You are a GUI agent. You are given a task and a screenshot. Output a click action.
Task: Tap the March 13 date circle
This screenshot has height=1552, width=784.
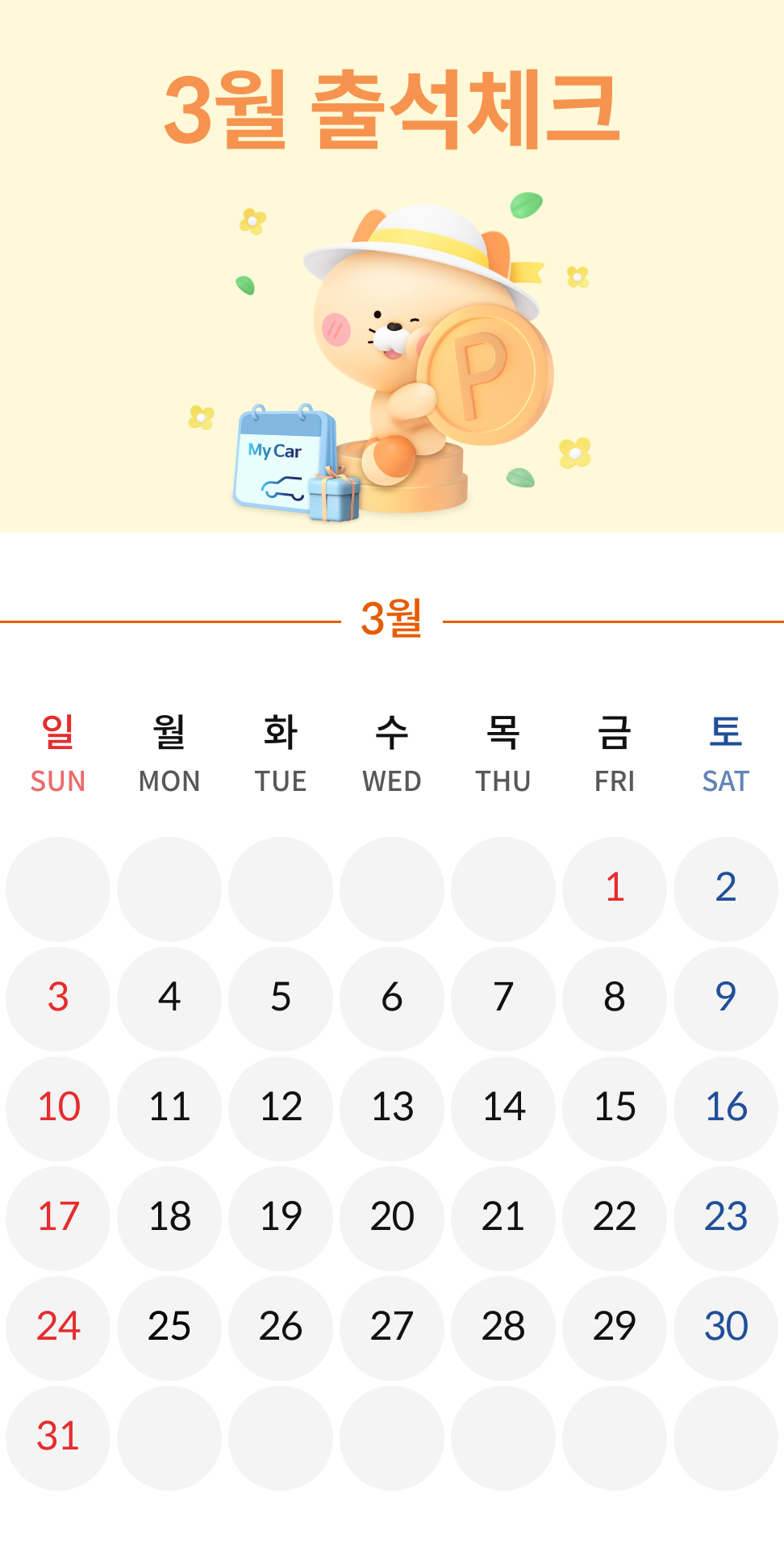391,1108
